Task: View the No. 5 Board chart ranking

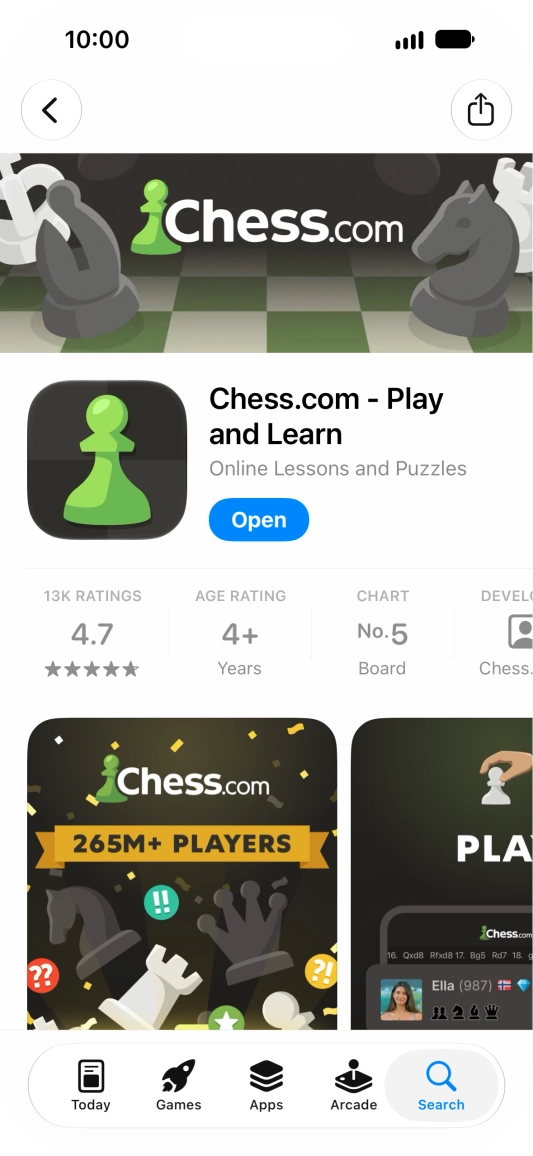Action: (382, 633)
